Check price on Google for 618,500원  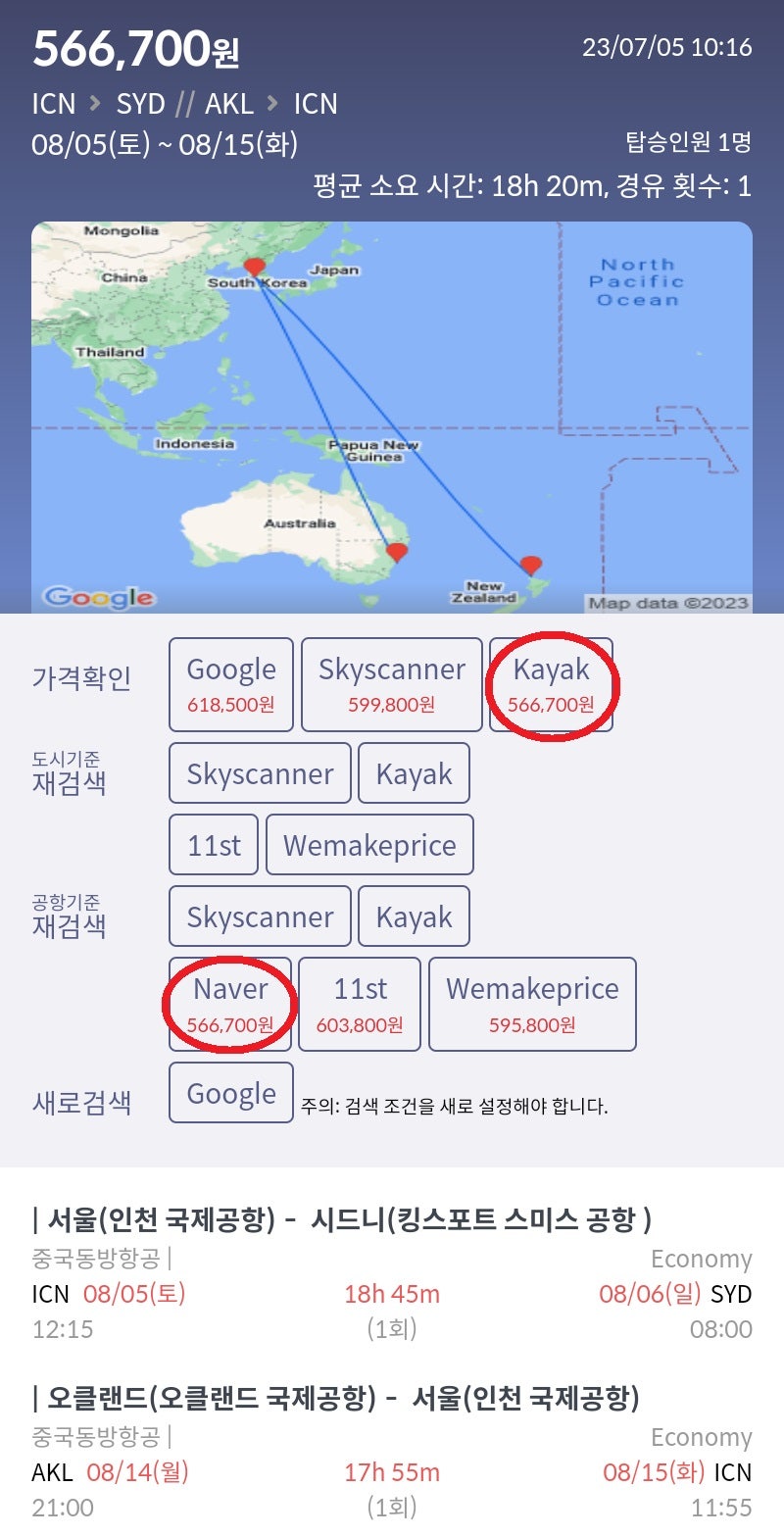click(x=230, y=684)
